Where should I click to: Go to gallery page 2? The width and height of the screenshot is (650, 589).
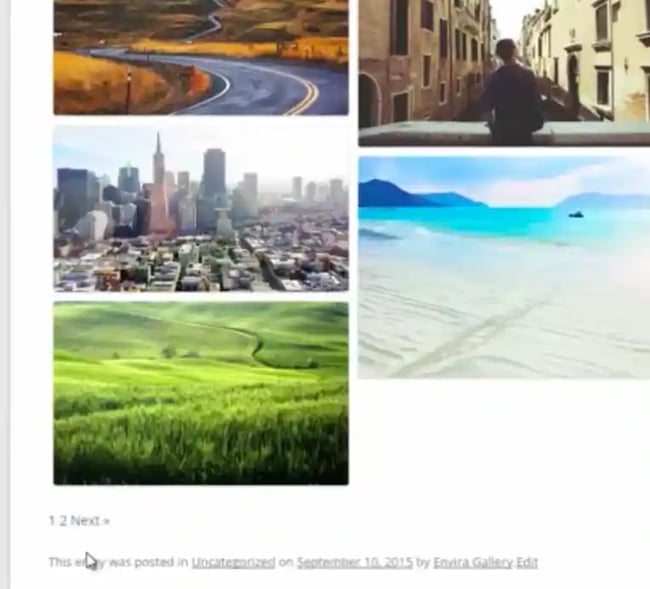pyautogui.click(x=63, y=521)
